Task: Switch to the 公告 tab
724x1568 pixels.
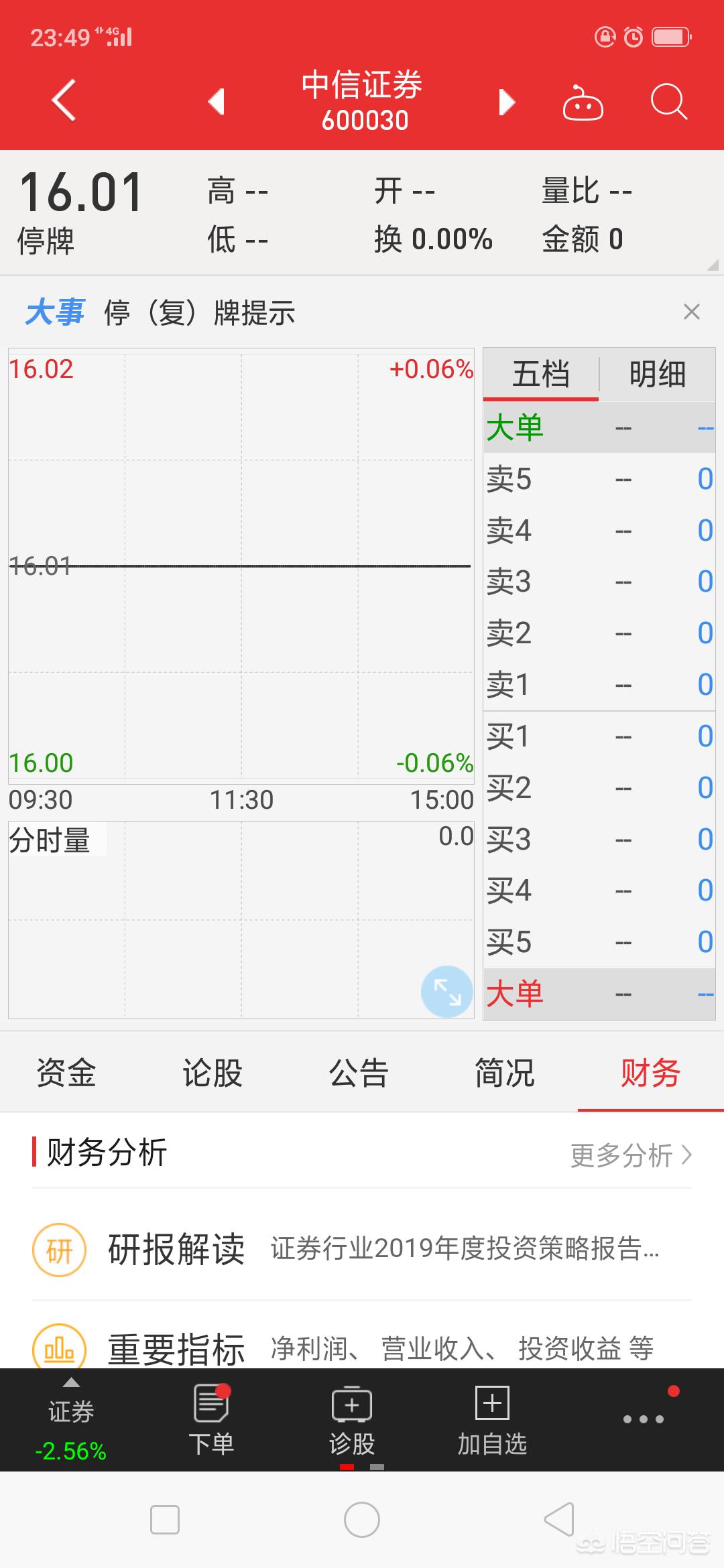Action: pos(359,1073)
